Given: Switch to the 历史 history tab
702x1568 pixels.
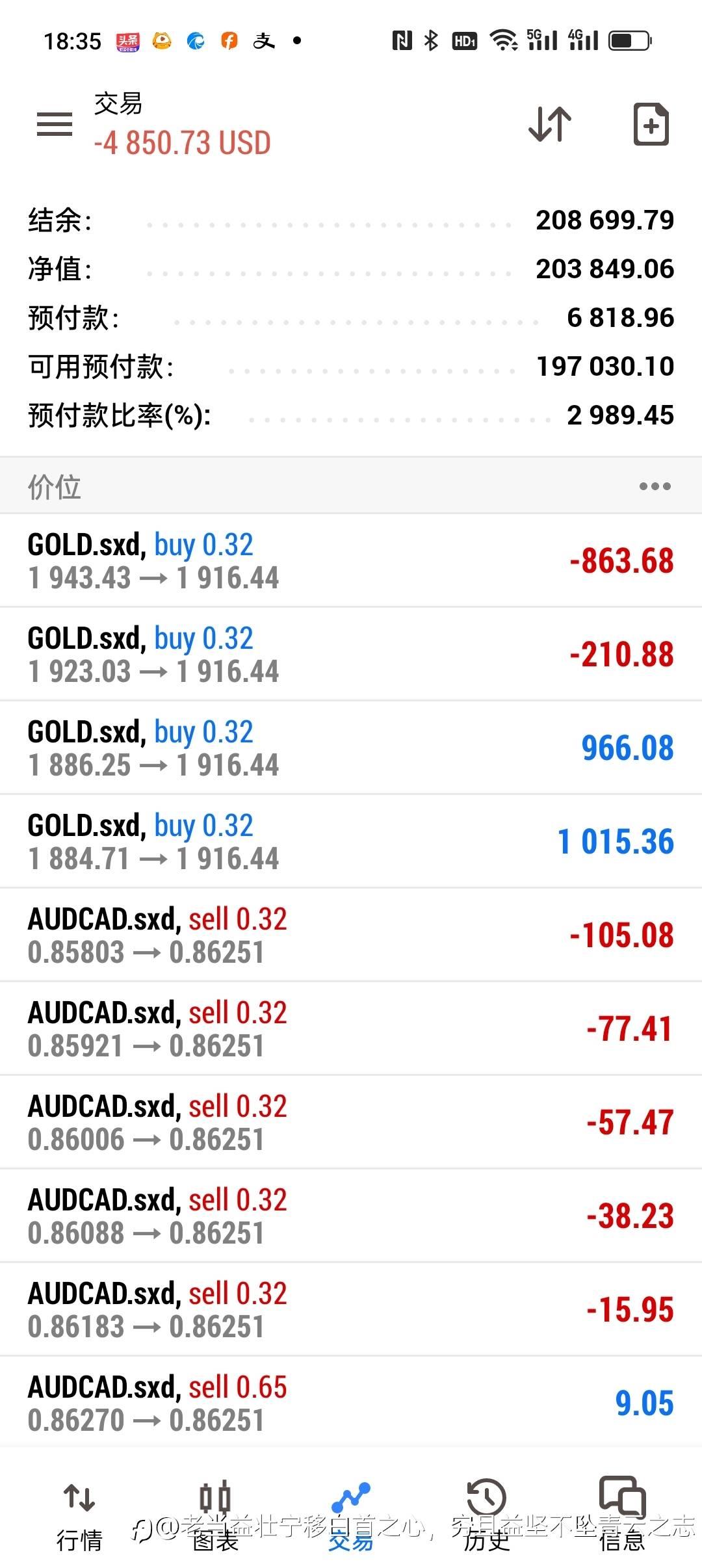Looking at the screenshot, I should tap(486, 1516).
